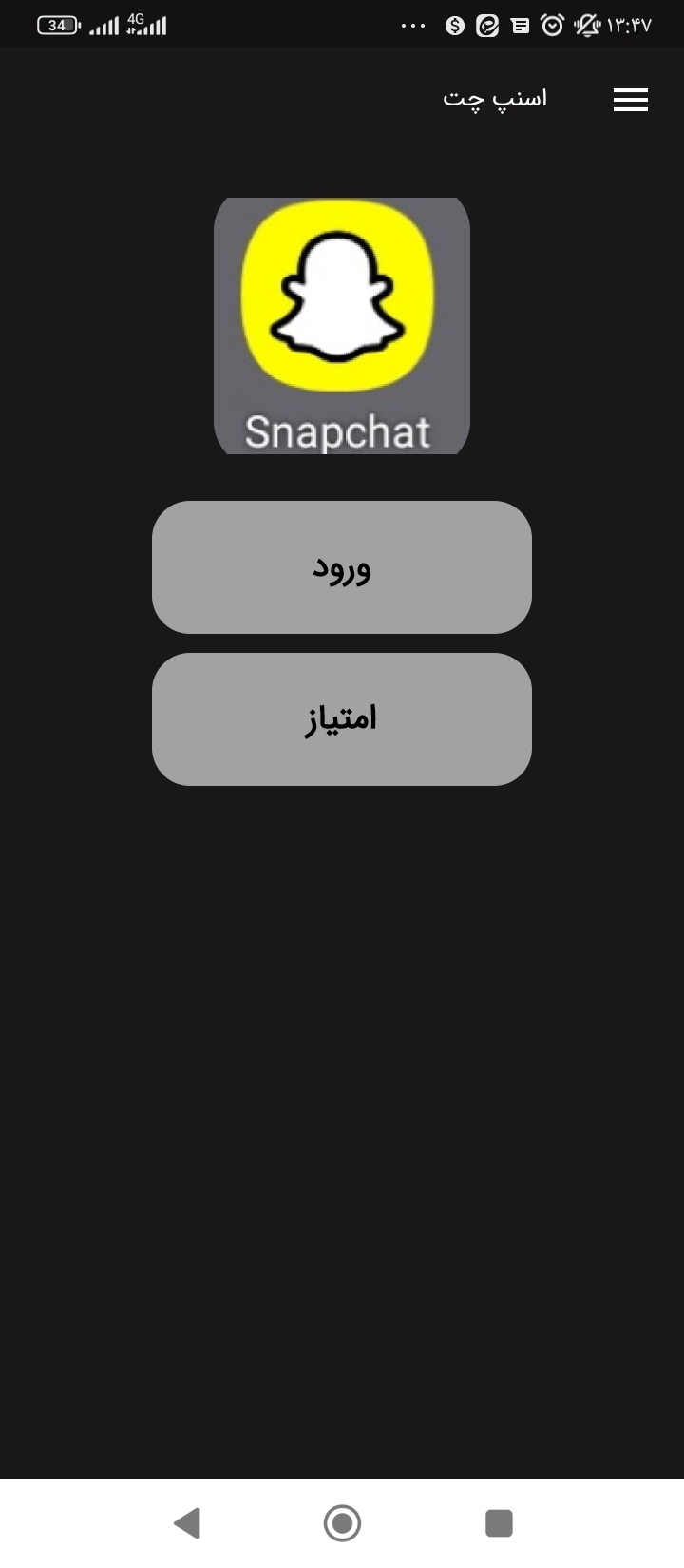This screenshot has height=1568, width=684.
Task: Open the hamburger drawer menu
Action: click(x=631, y=100)
